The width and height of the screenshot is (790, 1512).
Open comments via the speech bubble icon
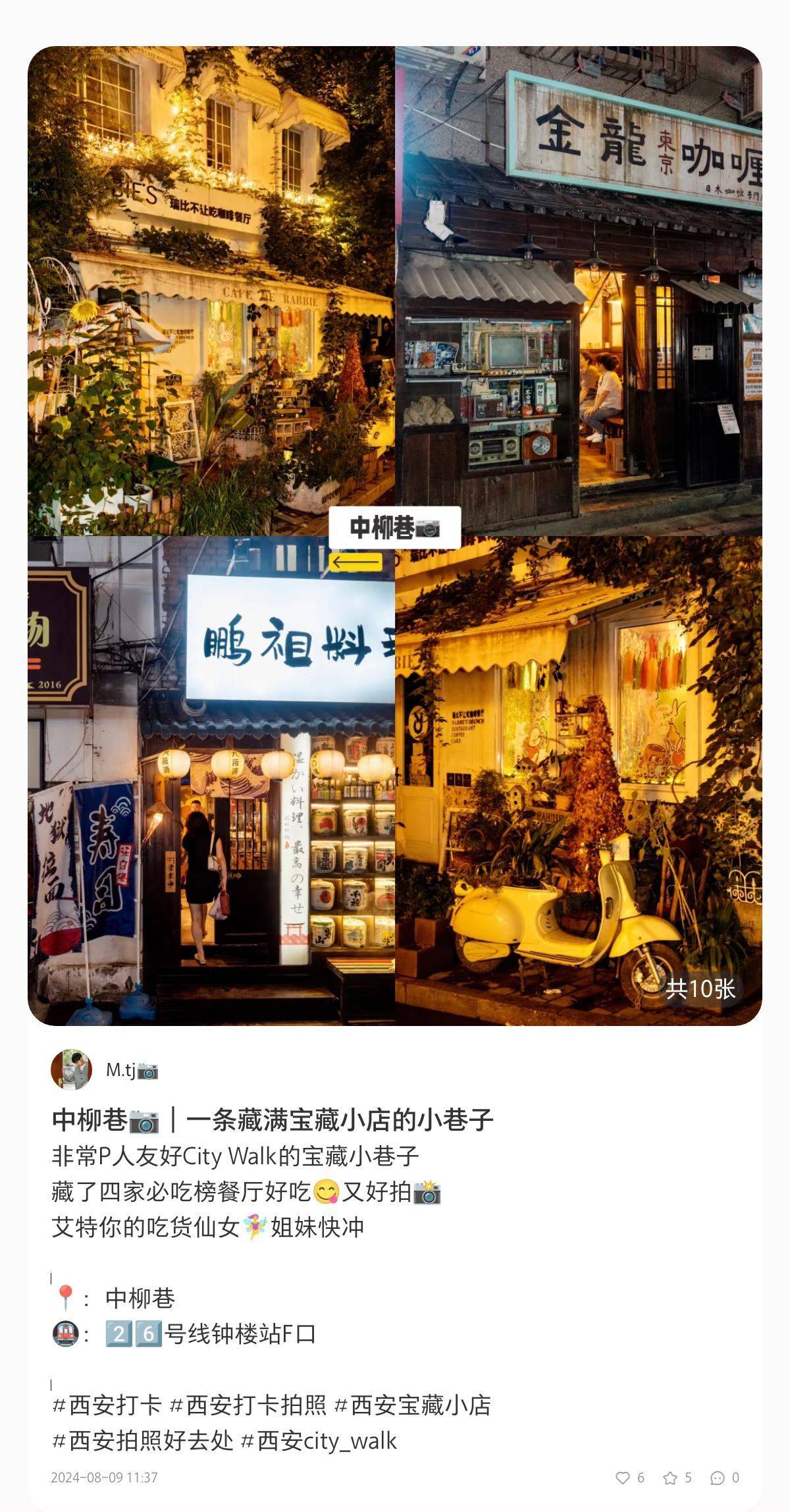(x=717, y=1478)
